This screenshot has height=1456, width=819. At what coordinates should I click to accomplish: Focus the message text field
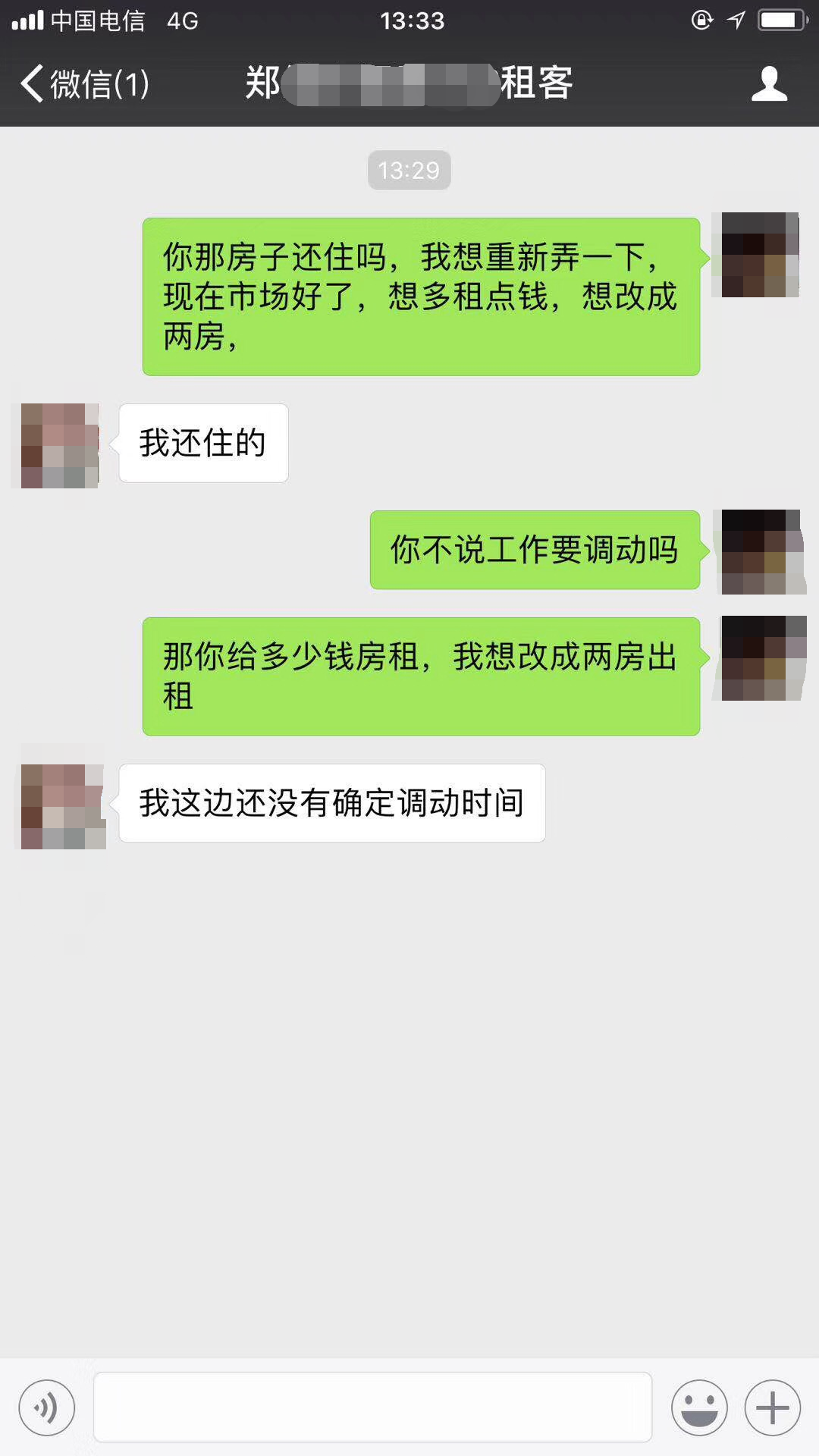[x=372, y=1407]
